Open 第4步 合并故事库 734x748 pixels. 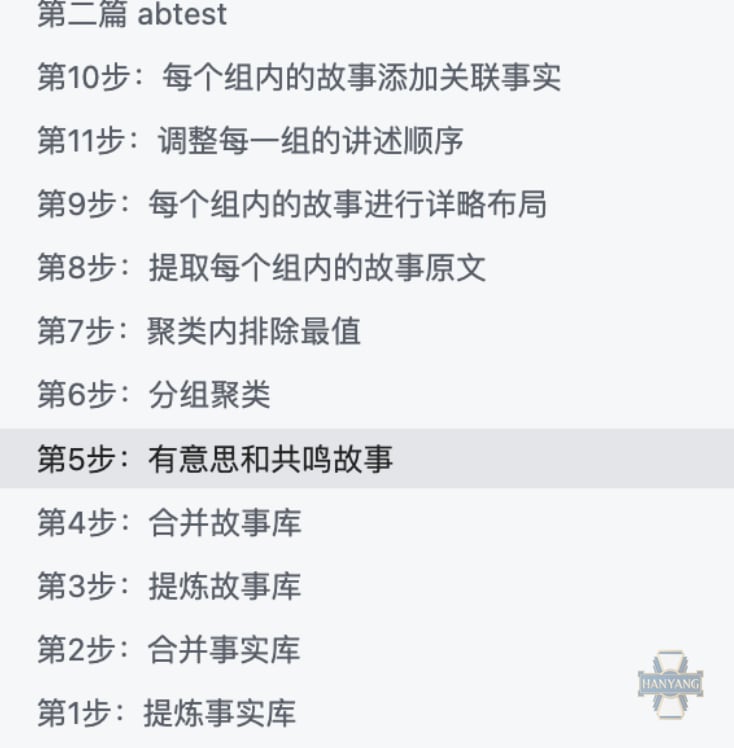(x=168, y=522)
